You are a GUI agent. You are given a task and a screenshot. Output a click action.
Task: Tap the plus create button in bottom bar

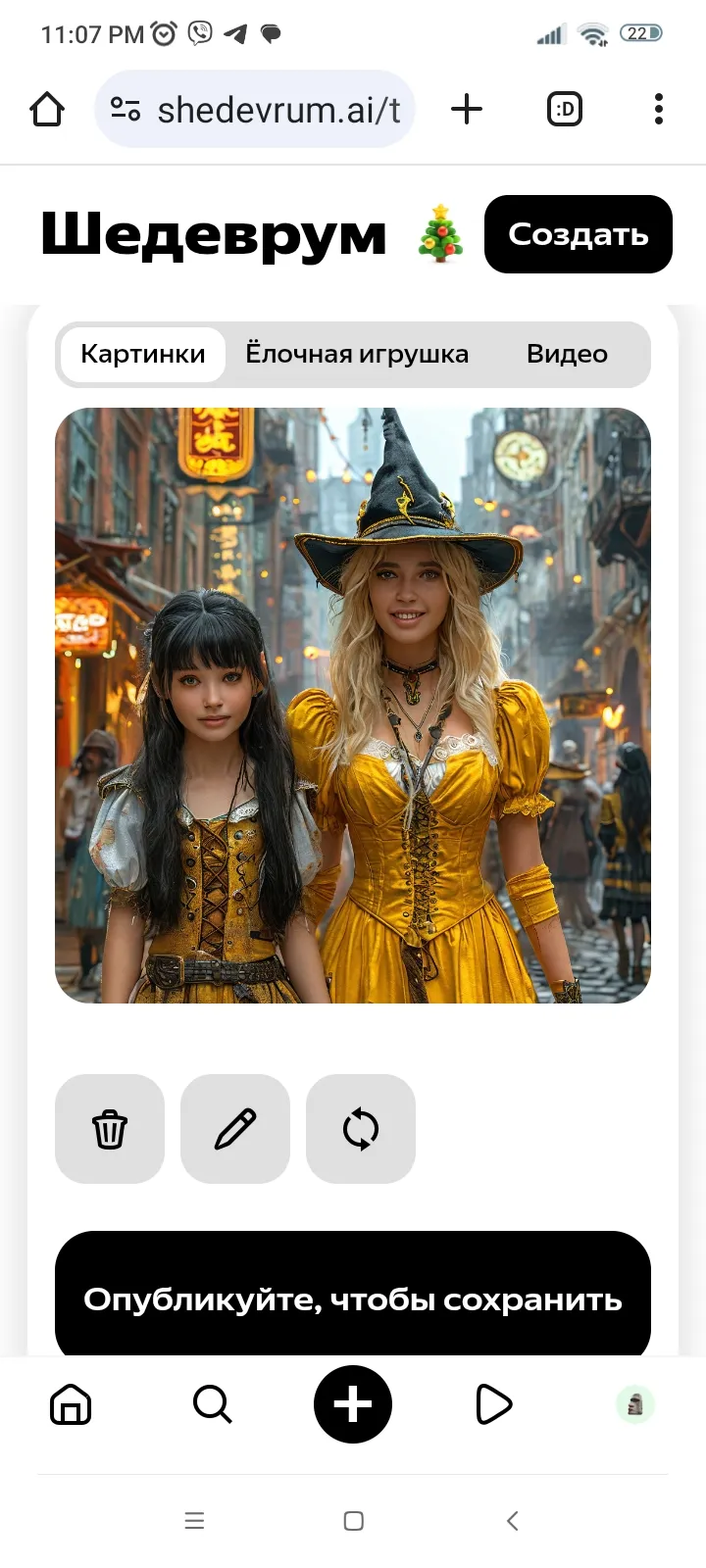coord(353,1404)
